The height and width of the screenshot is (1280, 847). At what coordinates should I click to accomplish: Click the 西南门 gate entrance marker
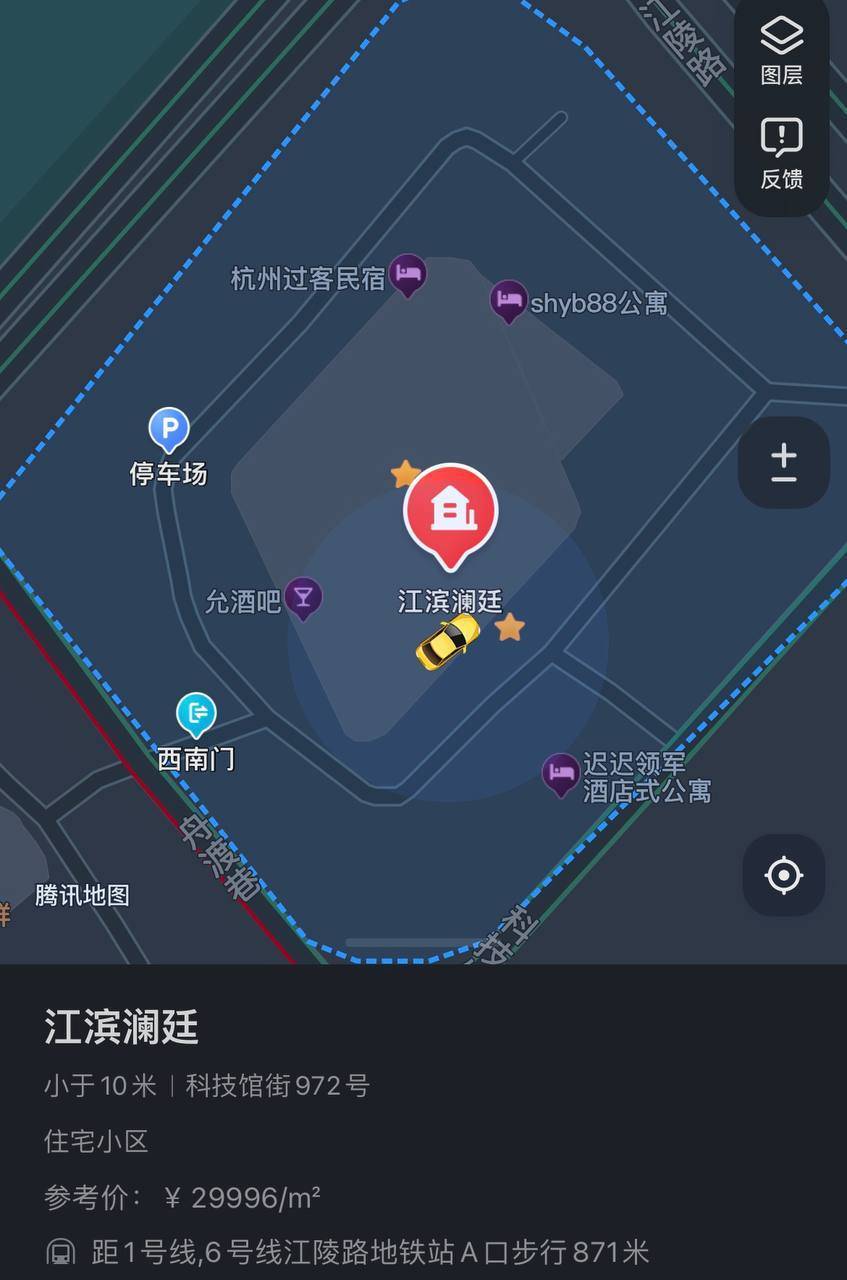tap(197, 713)
